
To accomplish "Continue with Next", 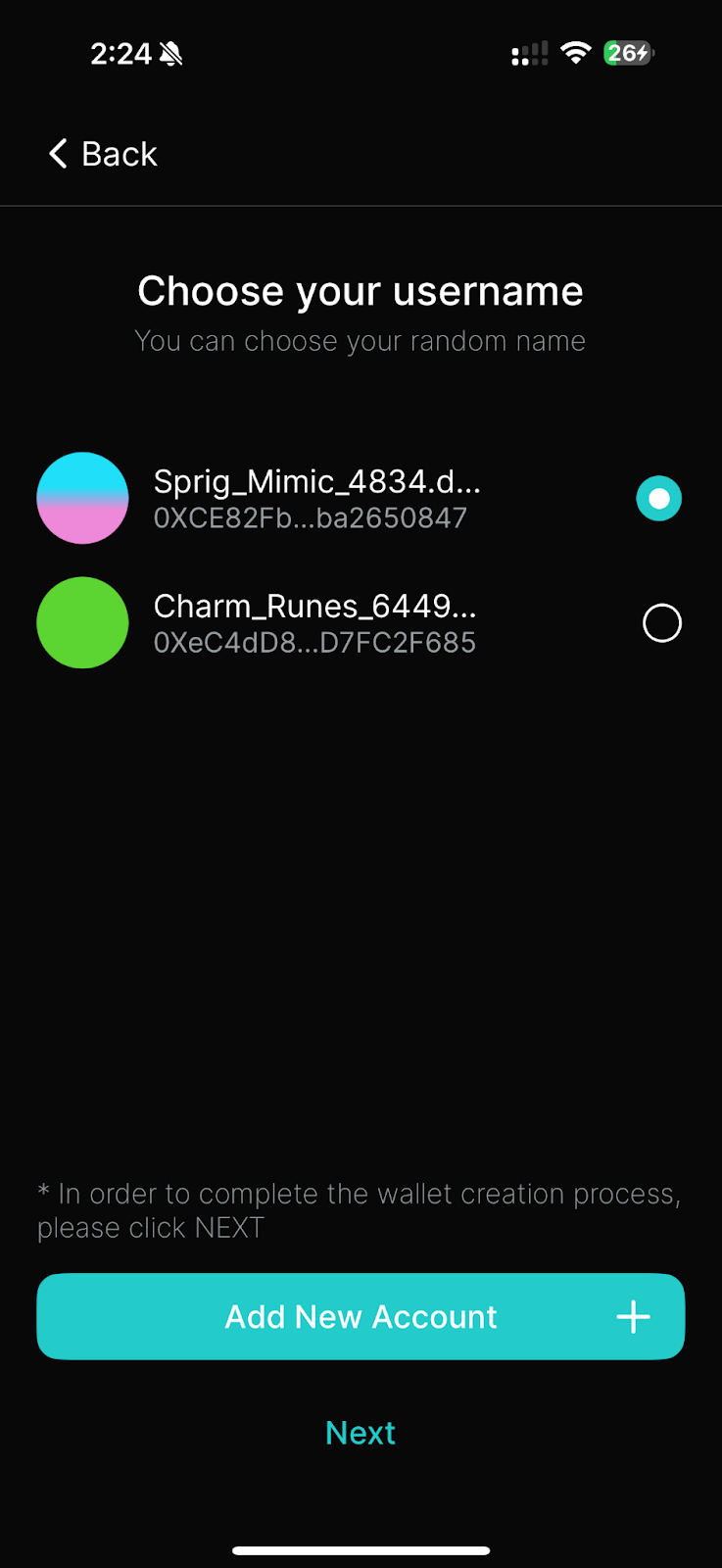I will click(x=361, y=1433).
